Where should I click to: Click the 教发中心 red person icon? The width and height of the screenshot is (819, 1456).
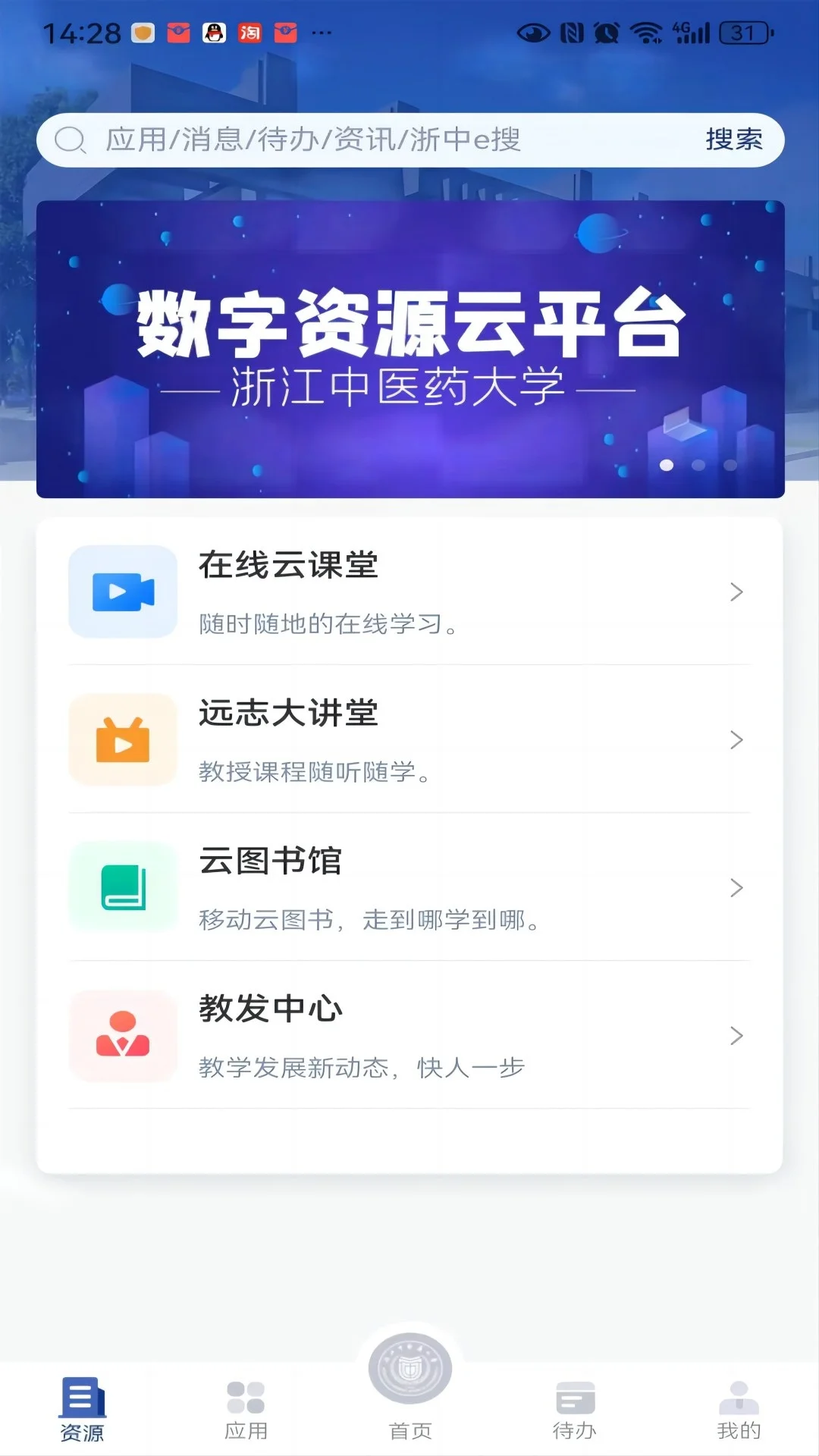pos(123,1036)
